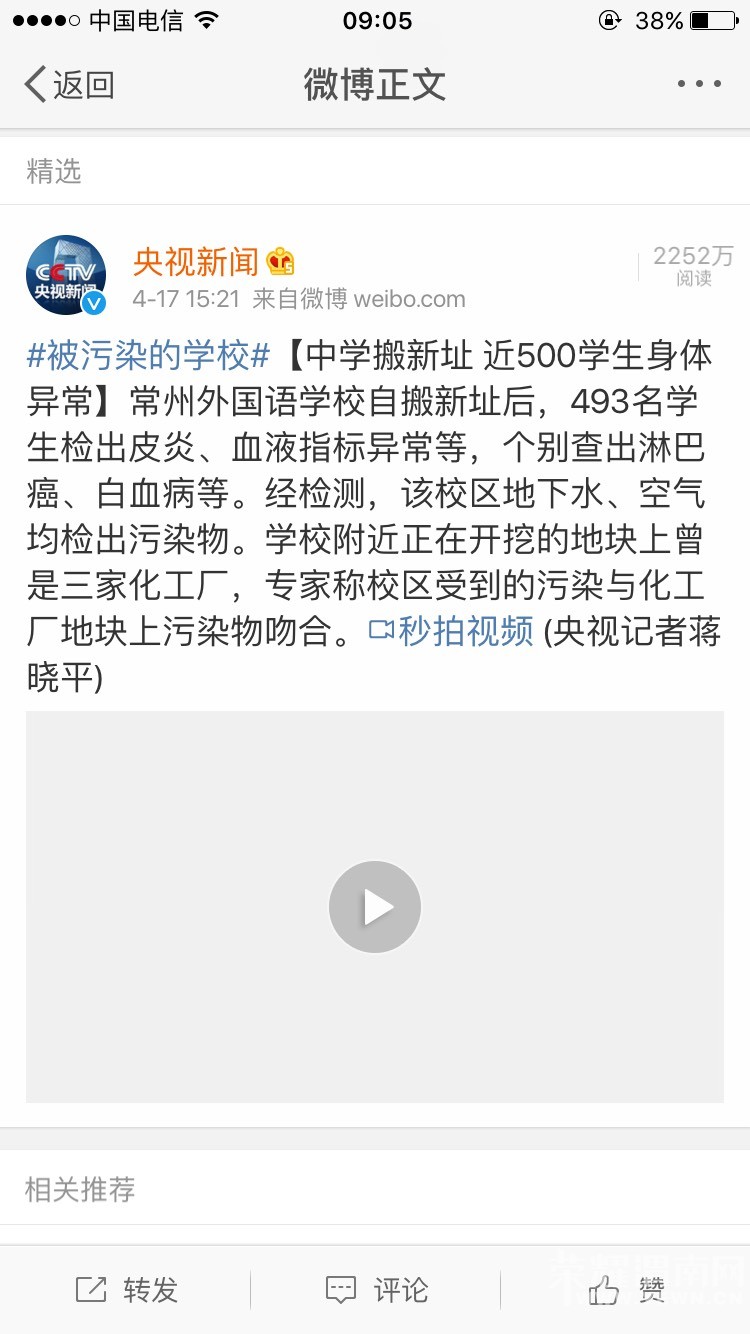
Task: Open 评论 to comment on post
Action: coord(377,1290)
